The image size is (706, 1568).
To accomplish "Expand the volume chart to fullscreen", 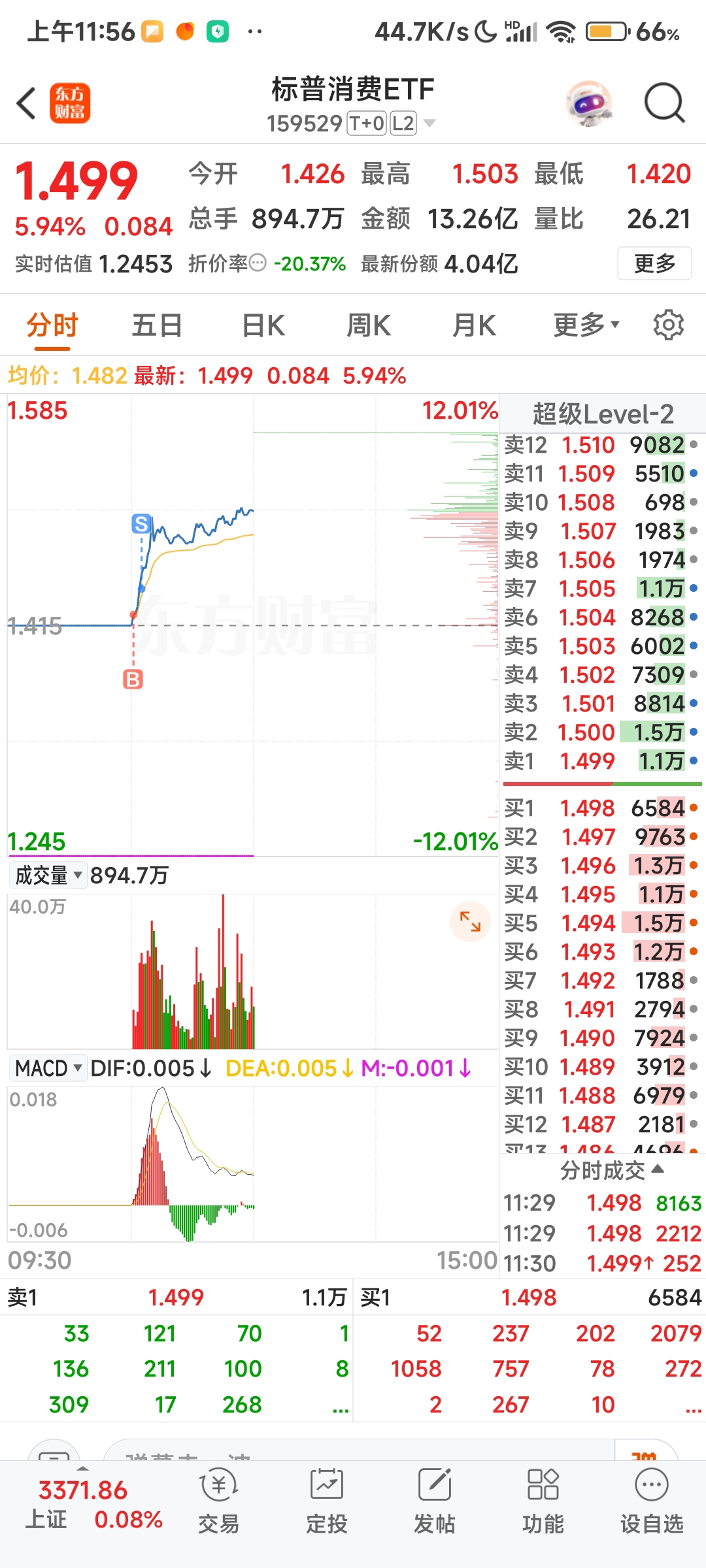I will click(x=469, y=921).
